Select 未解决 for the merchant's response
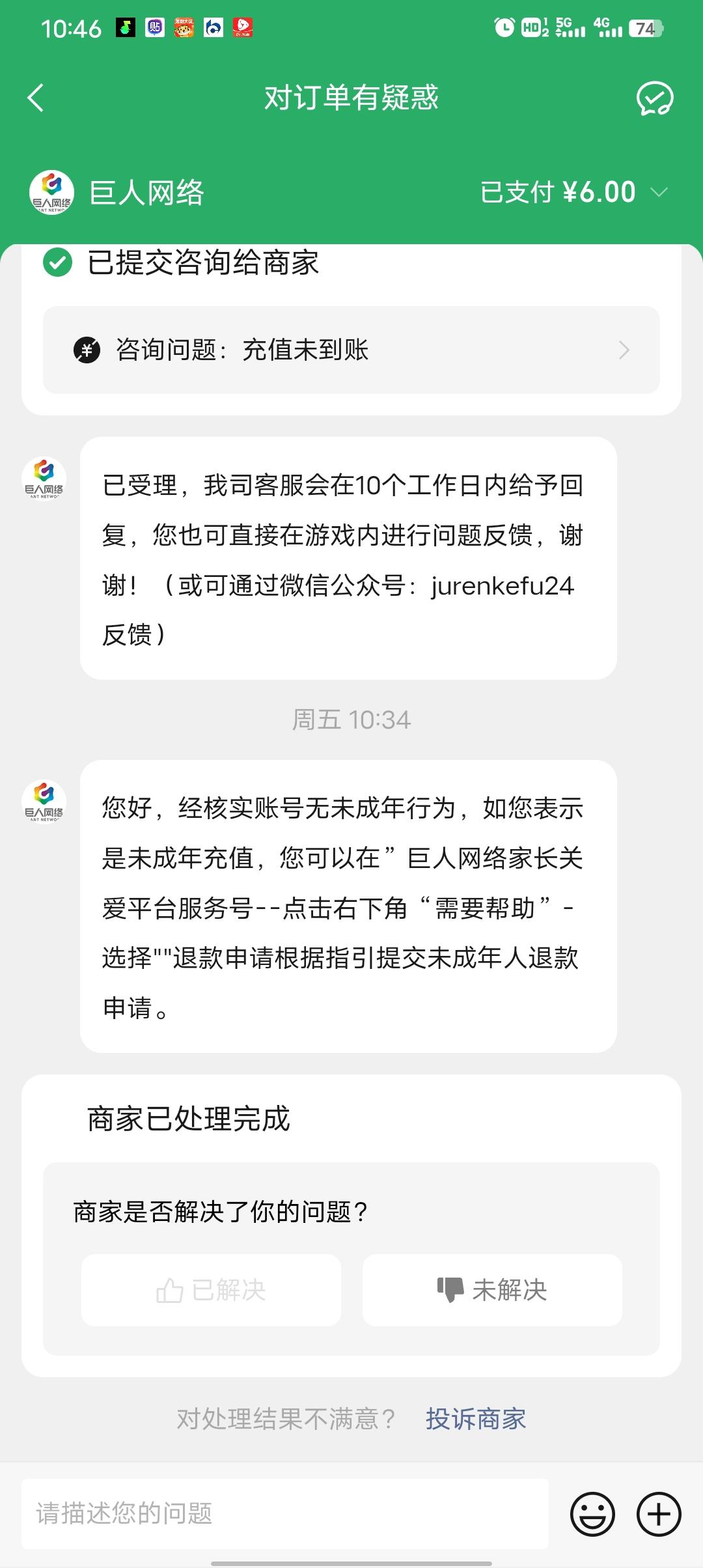The width and height of the screenshot is (703, 1568). click(x=492, y=1290)
